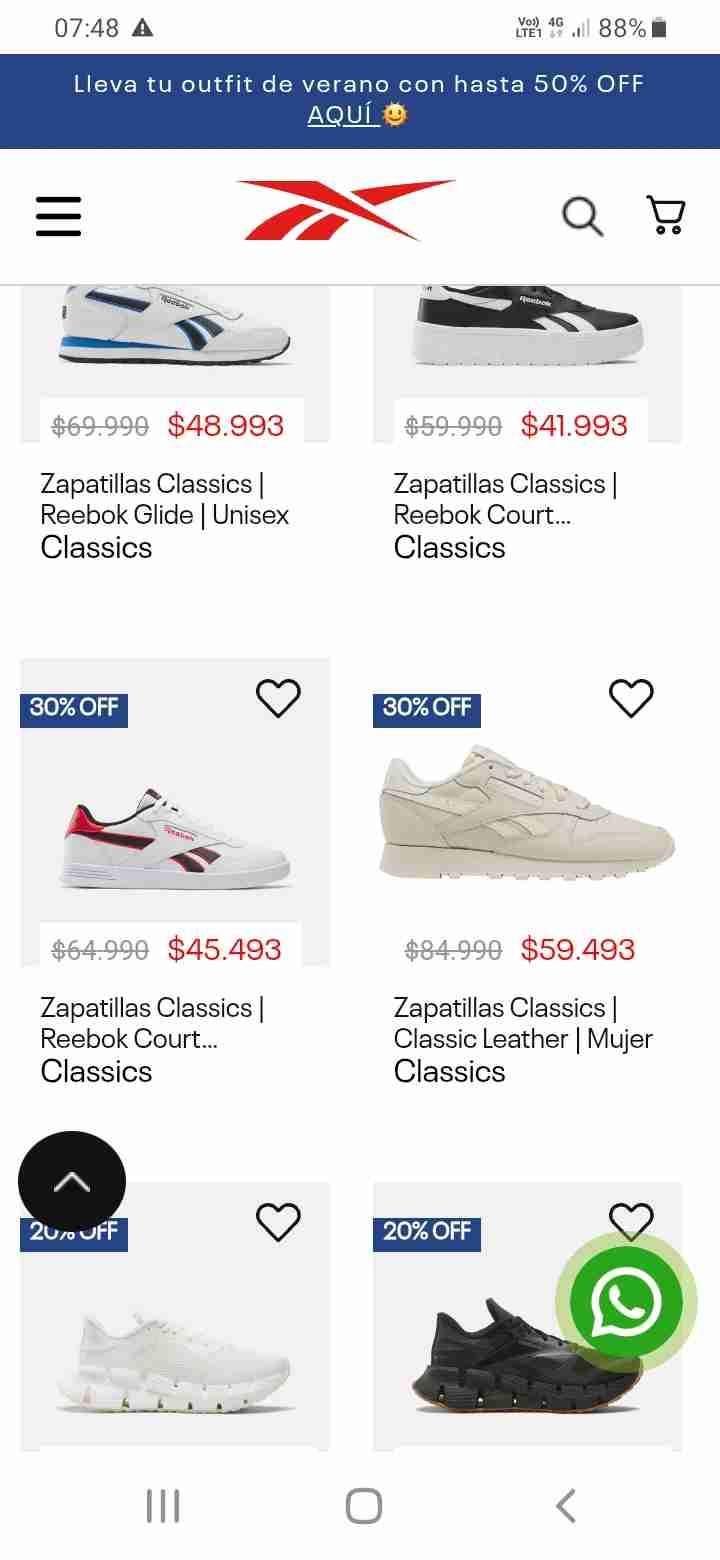The image size is (720, 1560).
Task: Toggle wishlist heart on white Zig sneaker
Action: pyautogui.click(x=278, y=1220)
